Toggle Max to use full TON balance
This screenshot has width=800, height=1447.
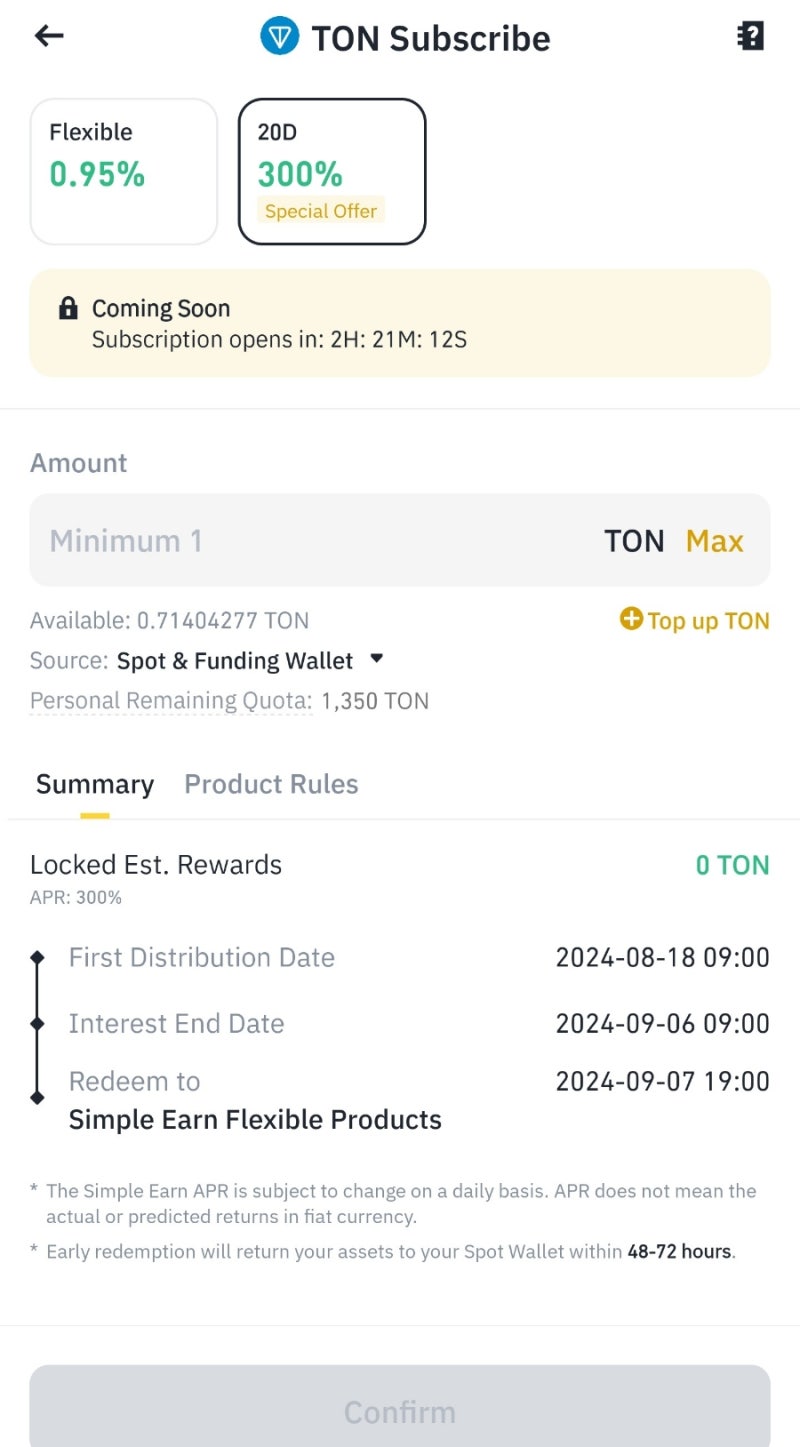click(x=714, y=540)
